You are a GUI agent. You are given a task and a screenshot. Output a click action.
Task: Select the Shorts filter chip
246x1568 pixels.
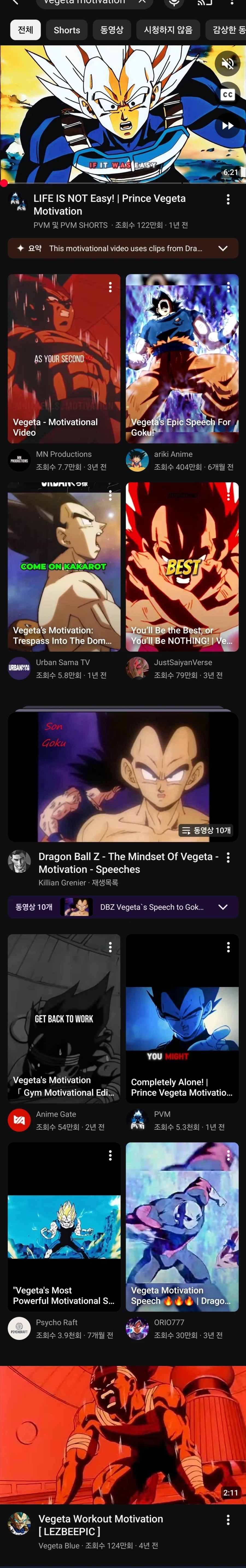click(66, 30)
